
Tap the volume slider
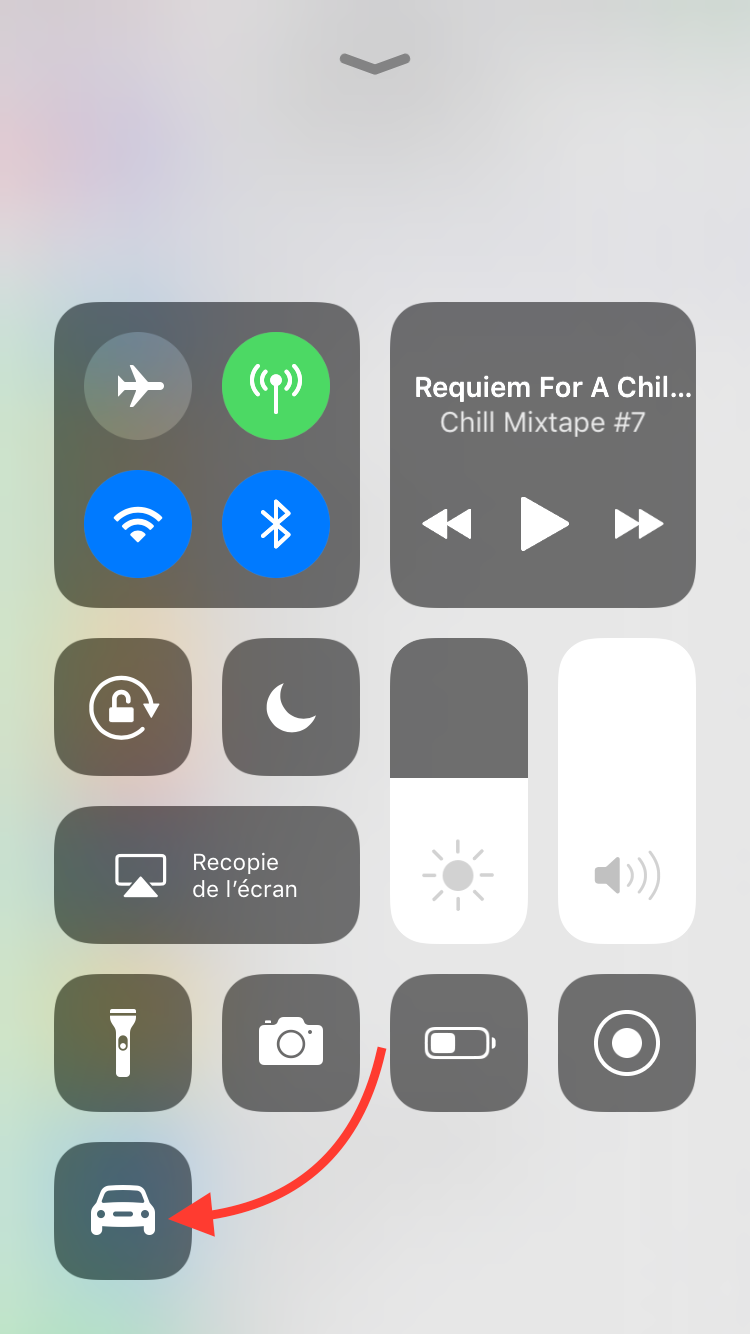click(x=627, y=791)
